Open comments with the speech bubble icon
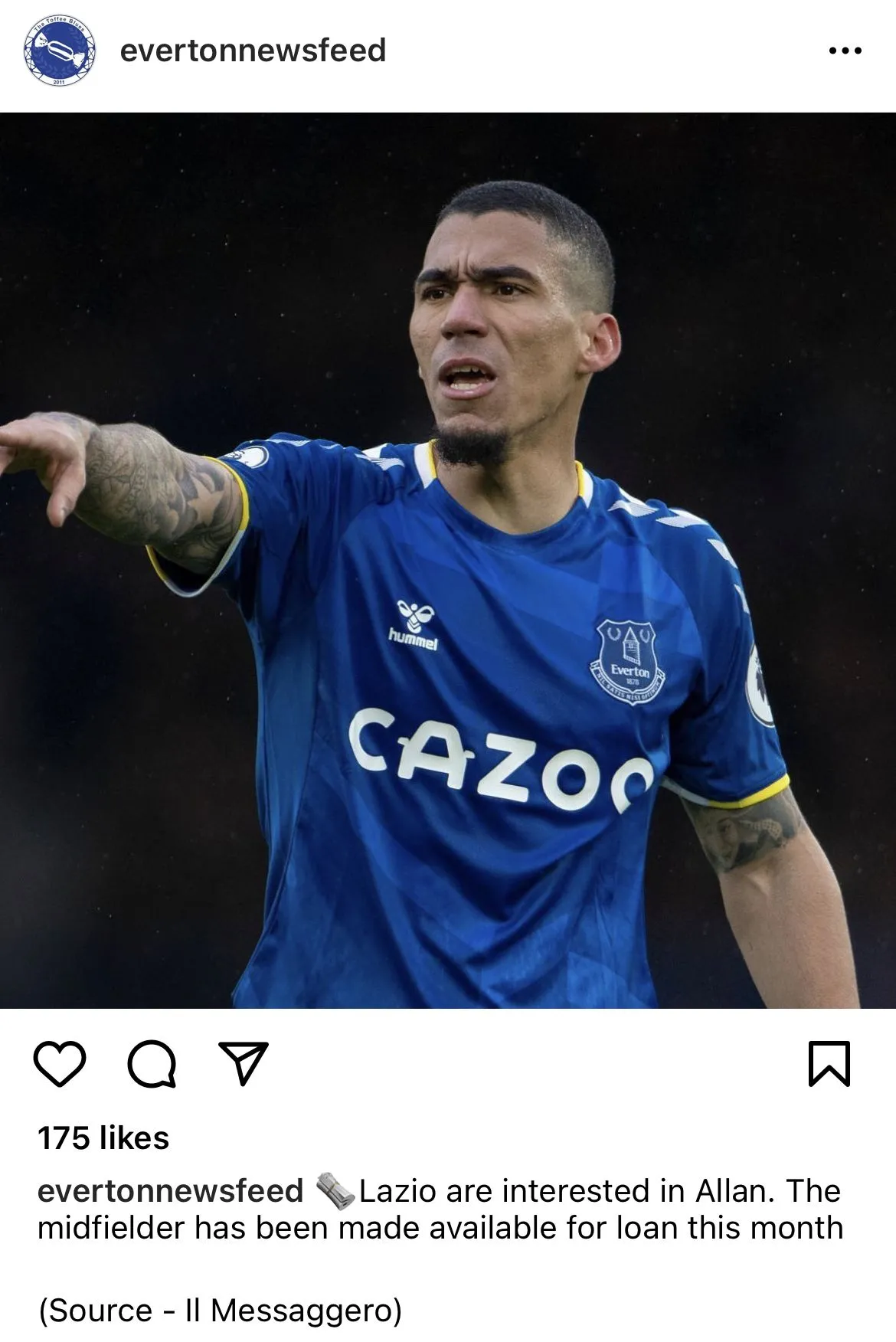Viewport: 896px width, 1342px height. click(x=152, y=1063)
